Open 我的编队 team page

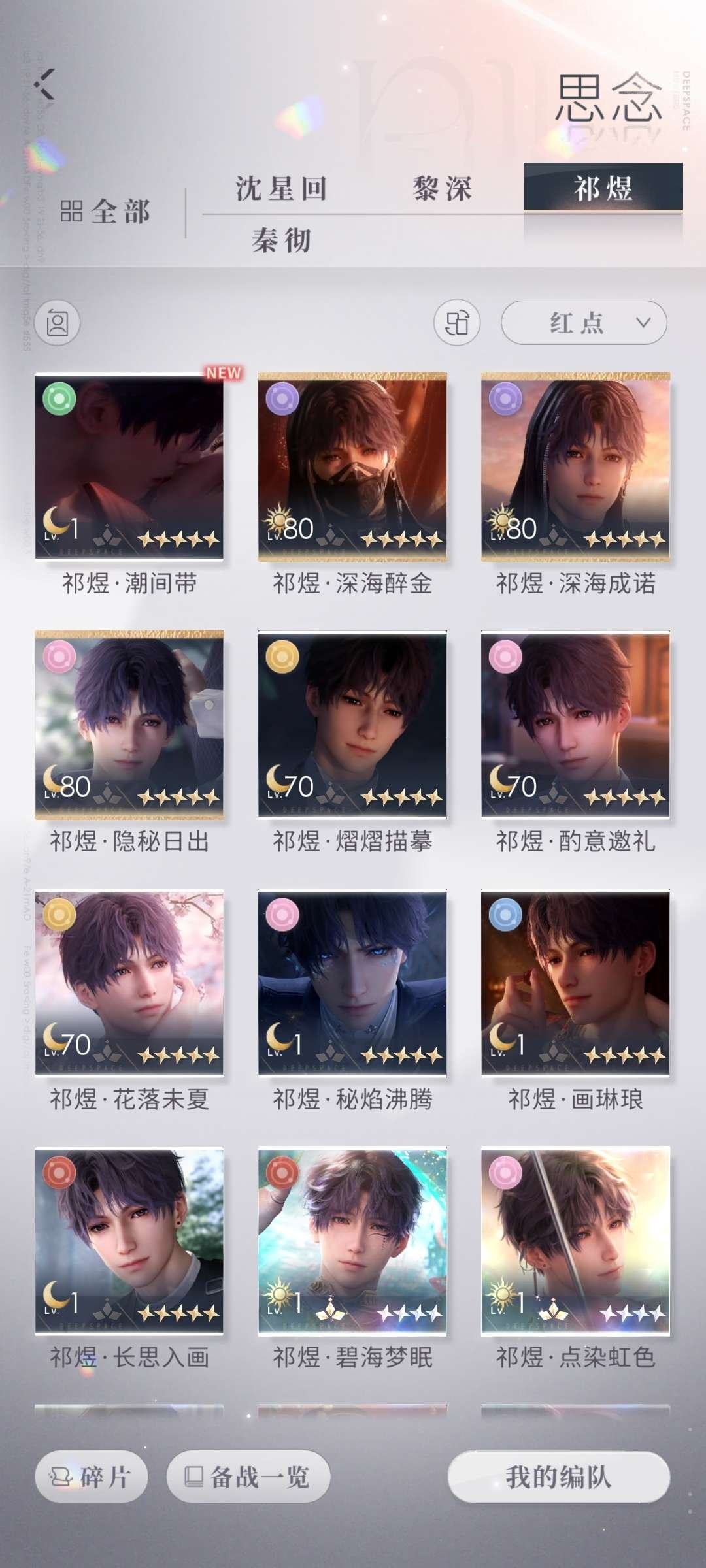[x=559, y=1477]
